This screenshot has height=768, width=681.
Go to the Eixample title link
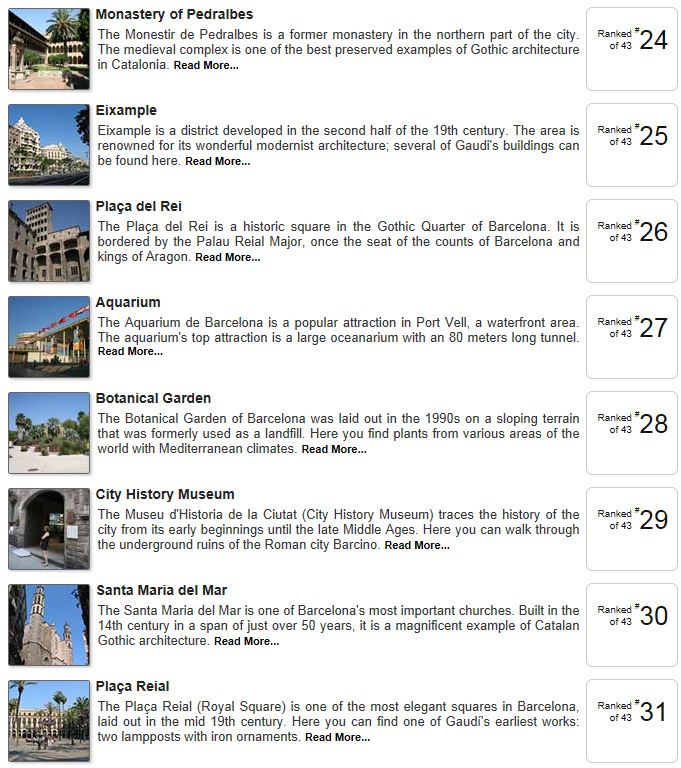click(126, 110)
